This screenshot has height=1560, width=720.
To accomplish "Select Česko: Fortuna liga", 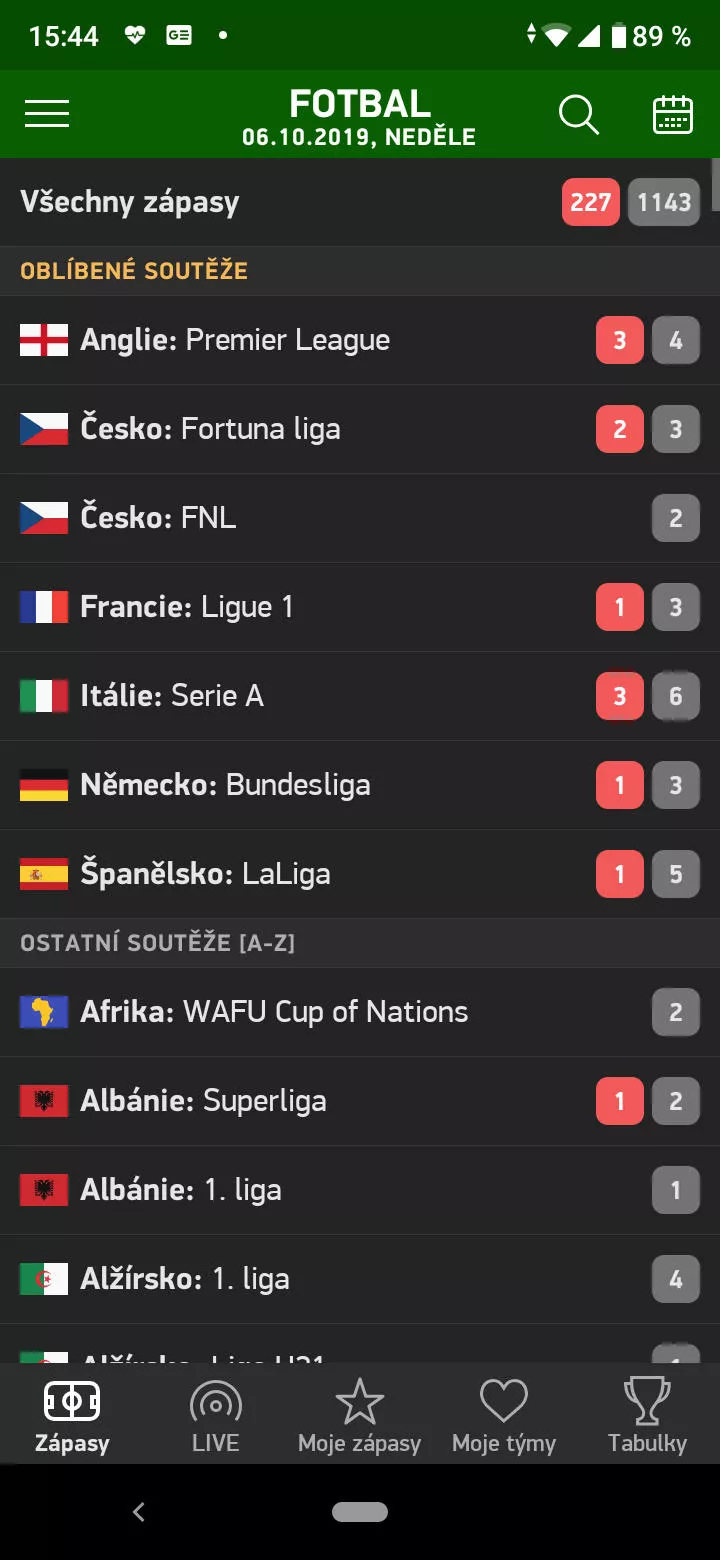I will pos(360,429).
